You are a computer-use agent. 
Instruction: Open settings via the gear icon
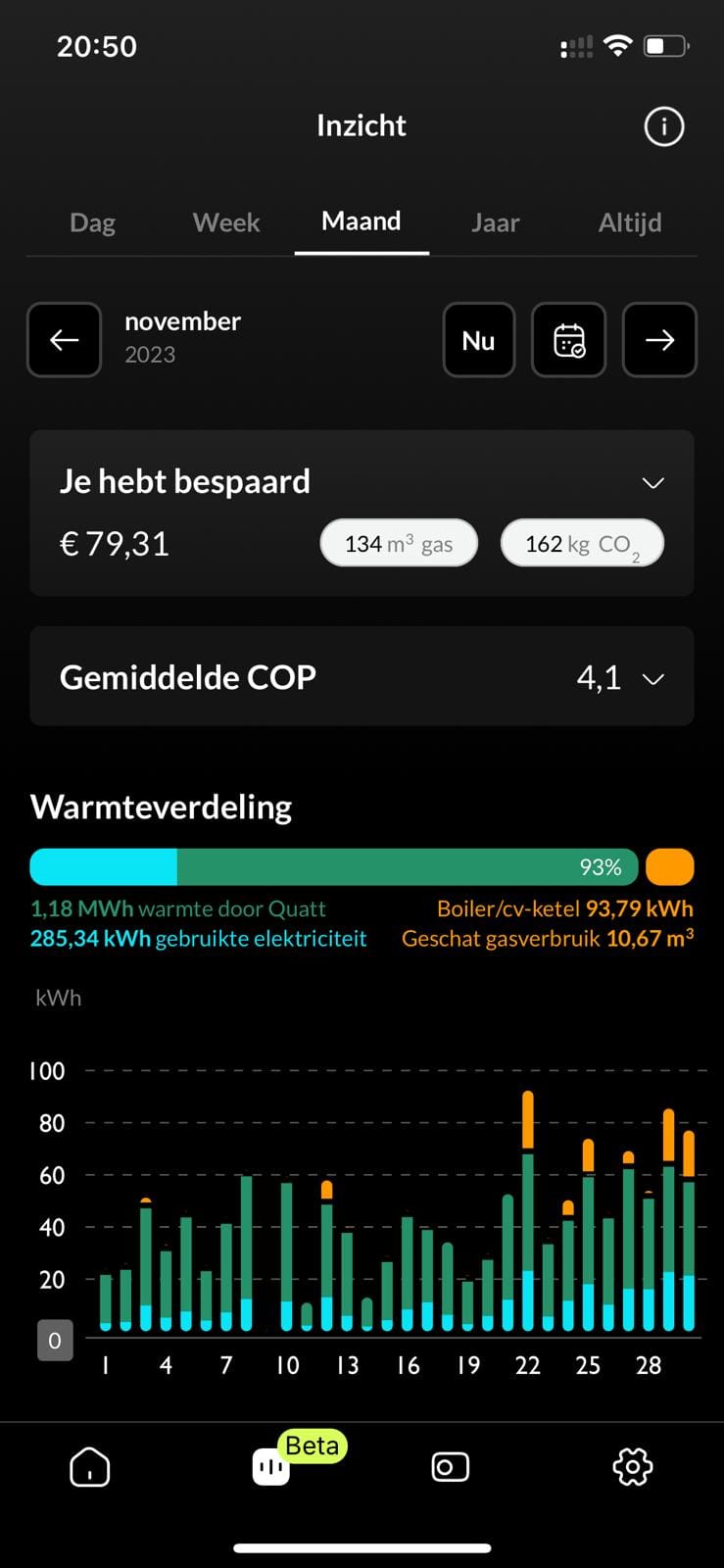(632, 1467)
